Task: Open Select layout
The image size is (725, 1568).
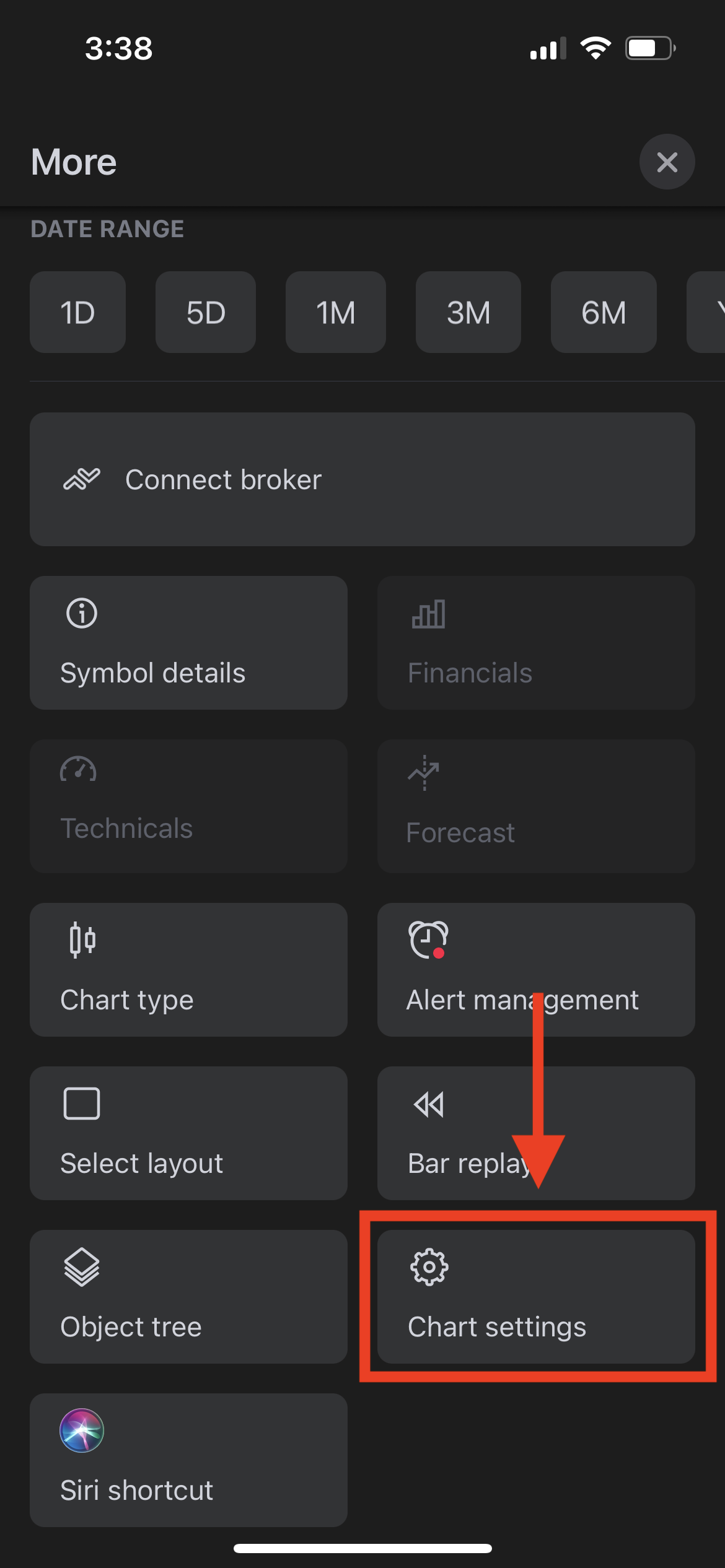Action: (188, 1133)
